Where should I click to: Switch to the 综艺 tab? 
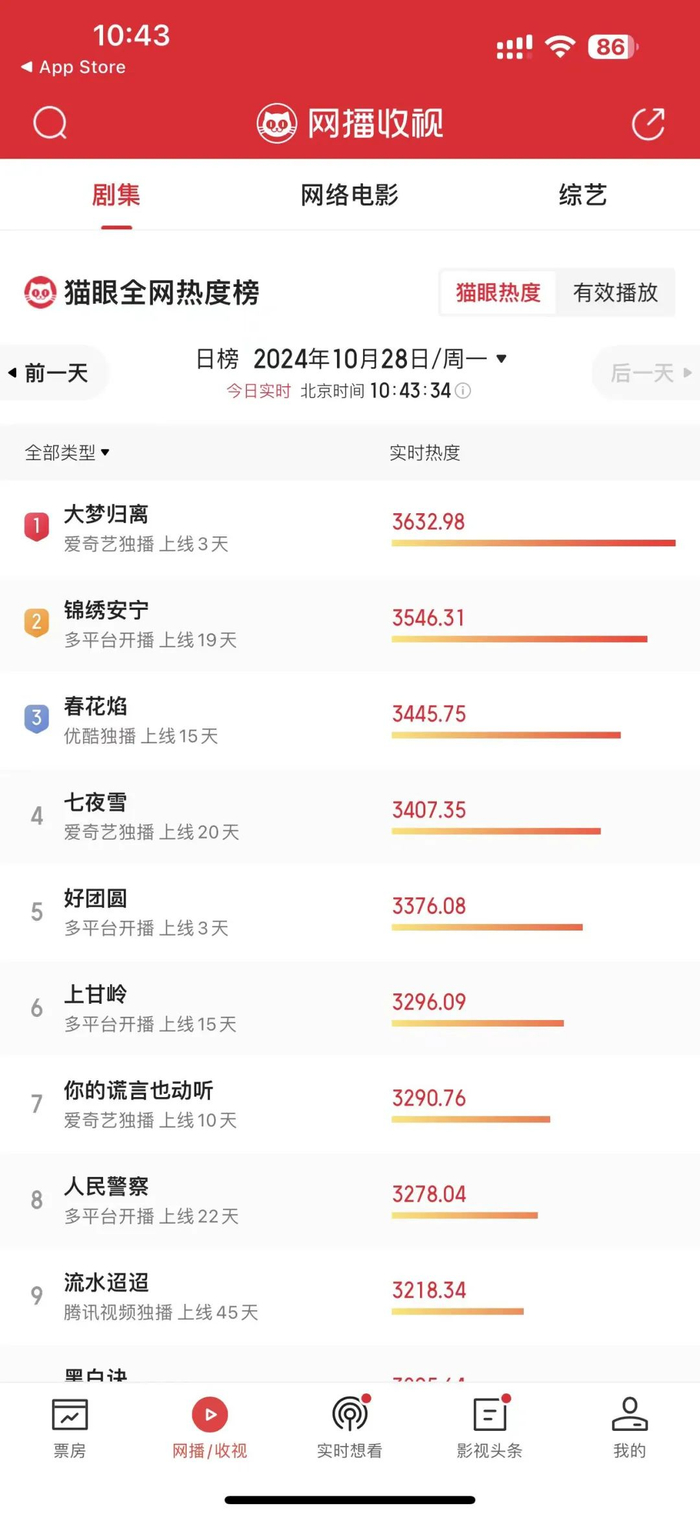(582, 195)
